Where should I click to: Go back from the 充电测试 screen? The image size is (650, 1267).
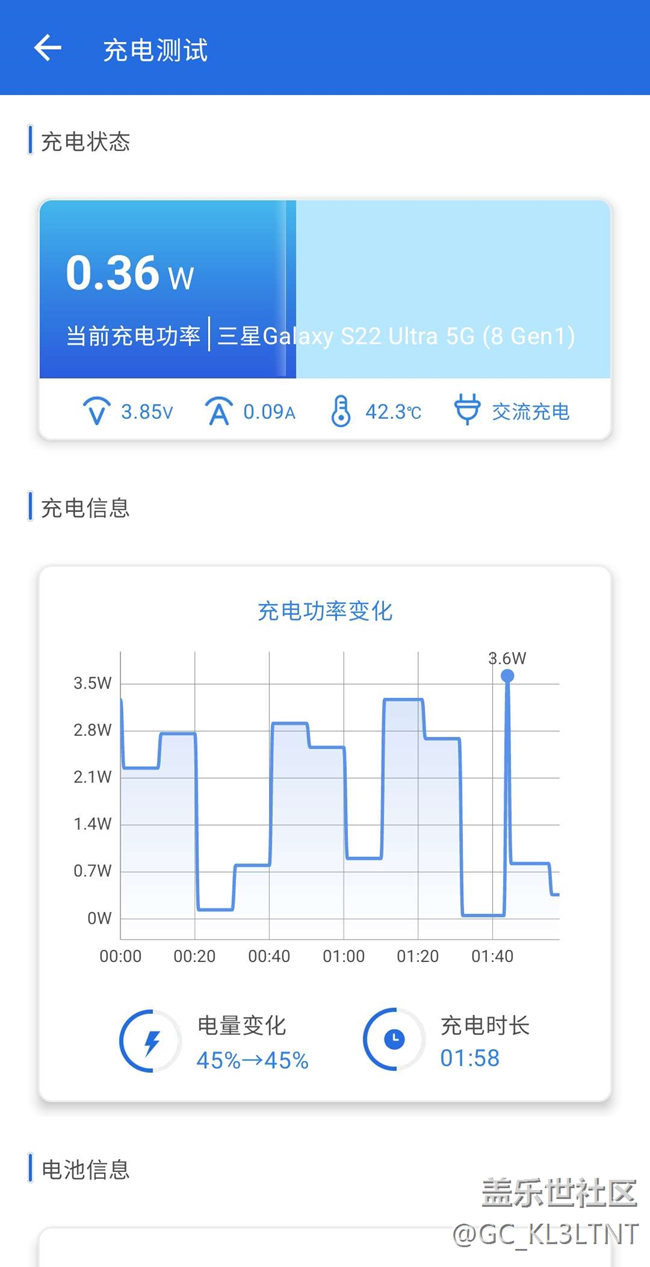click(47, 48)
